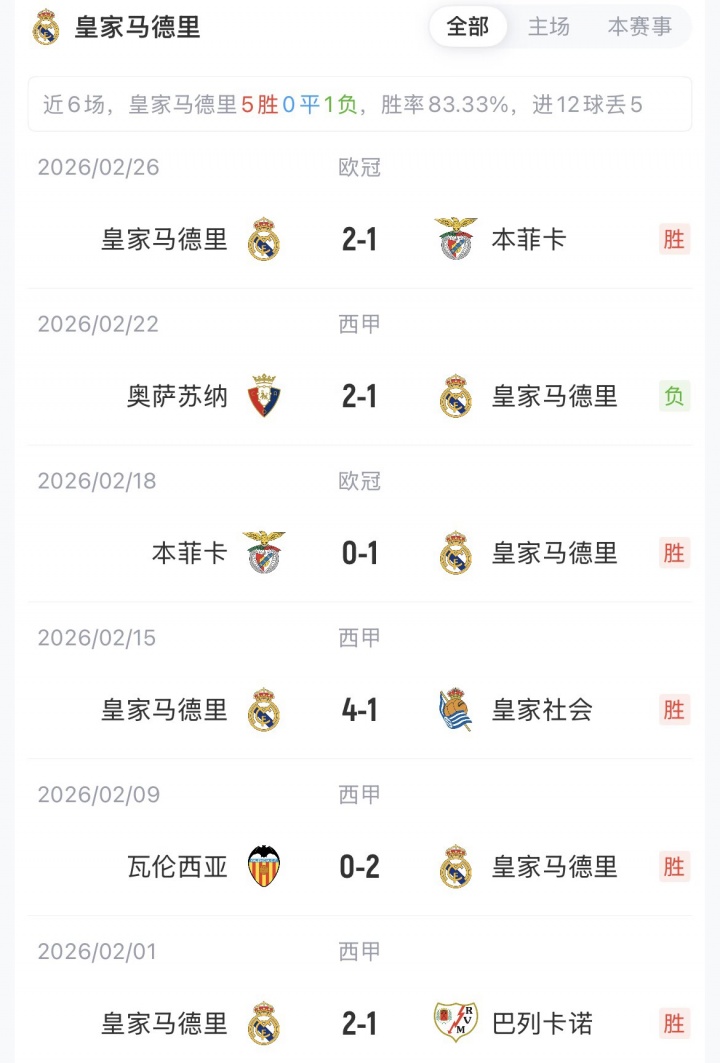Switch to the 主场 tab

[549, 27]
